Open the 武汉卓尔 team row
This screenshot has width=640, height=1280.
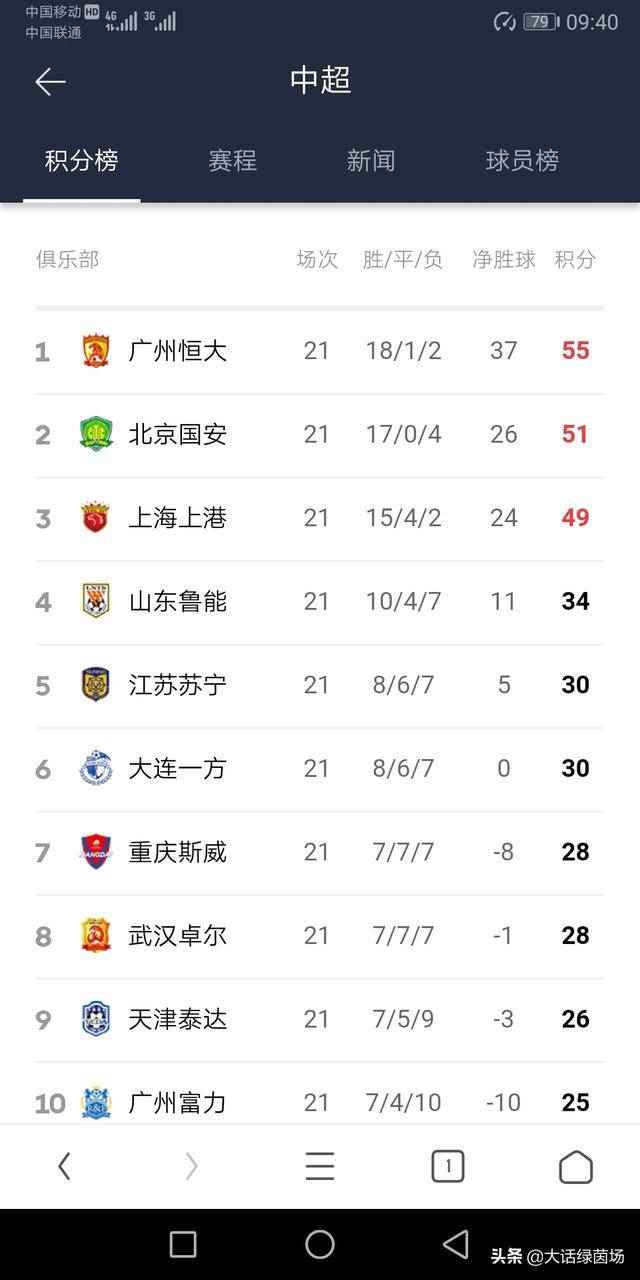178,935
